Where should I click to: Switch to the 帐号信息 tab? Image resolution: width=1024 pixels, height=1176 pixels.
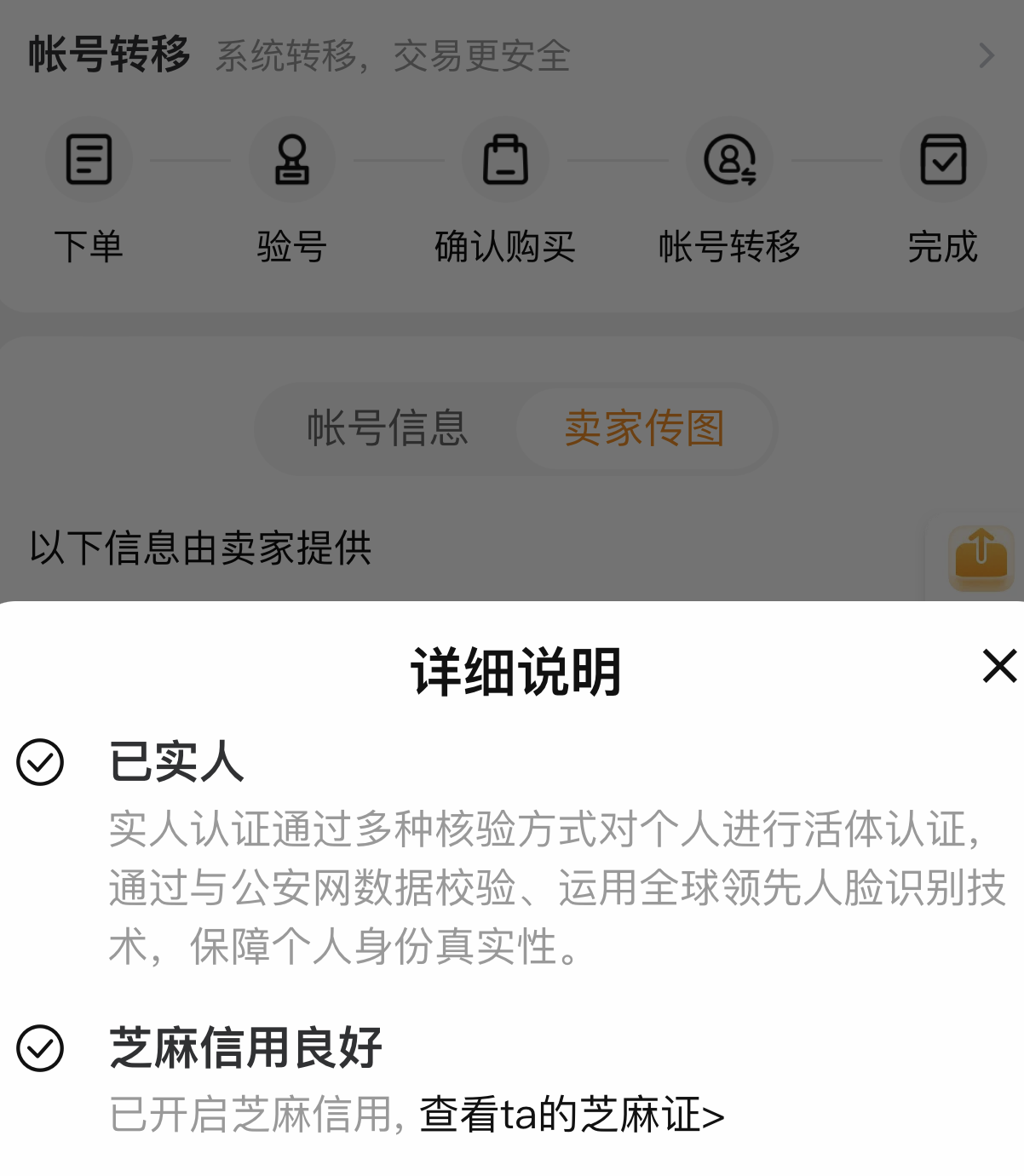click(388, 427)
